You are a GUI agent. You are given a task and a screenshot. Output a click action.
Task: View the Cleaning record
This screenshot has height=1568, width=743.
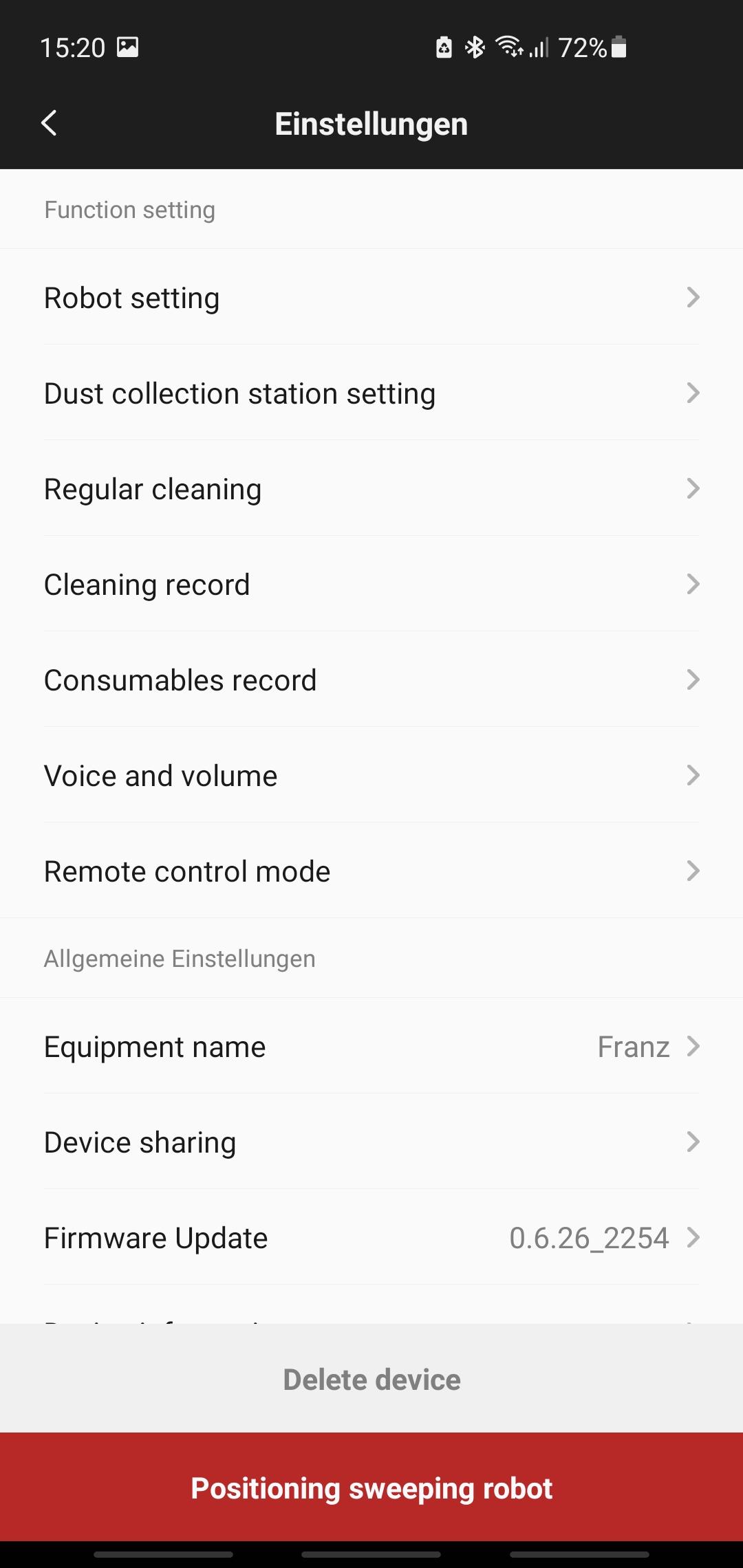pyautogui.click(x=371, y=585)
